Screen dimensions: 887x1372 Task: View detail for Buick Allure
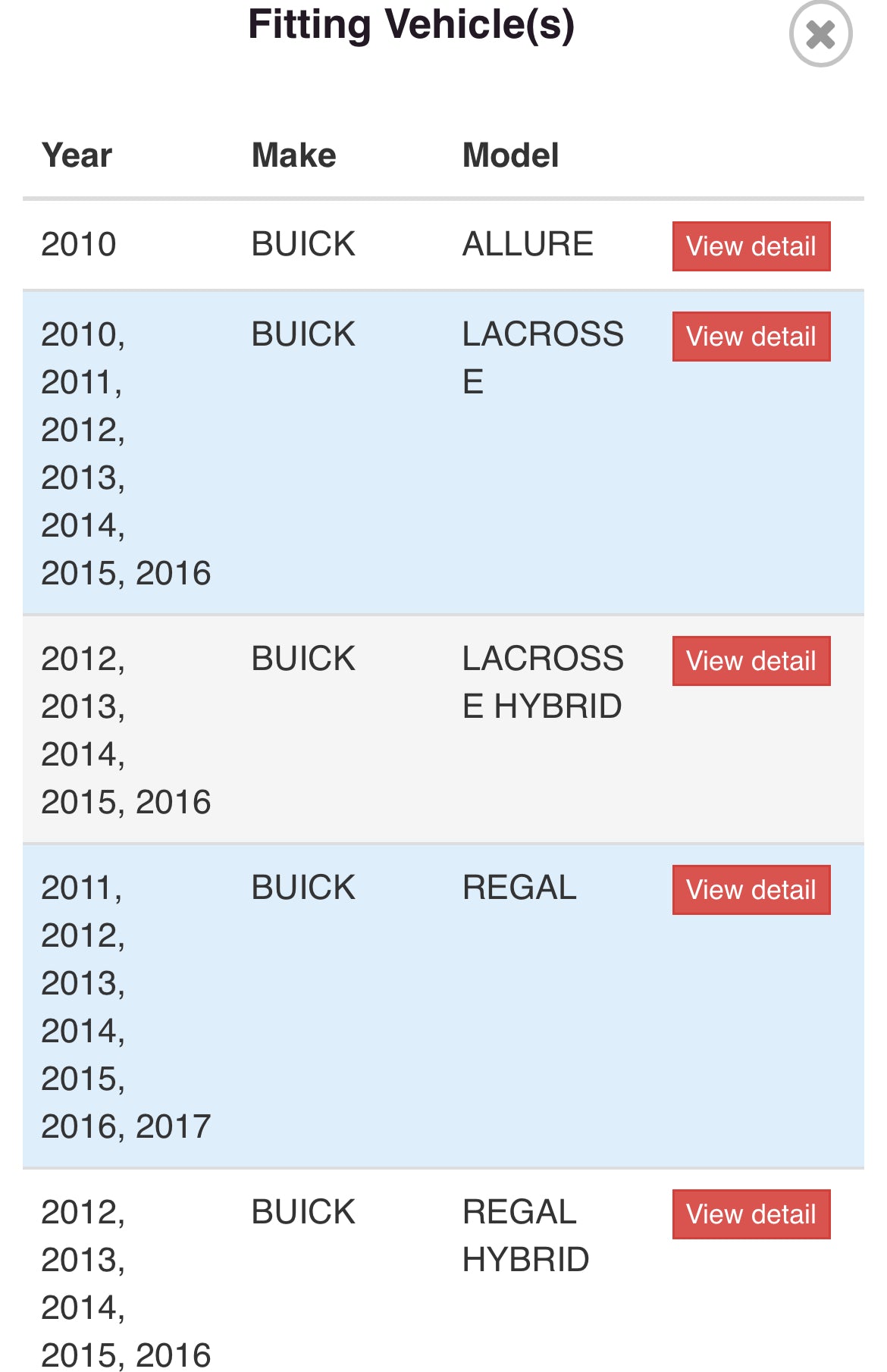click(751, 246)
